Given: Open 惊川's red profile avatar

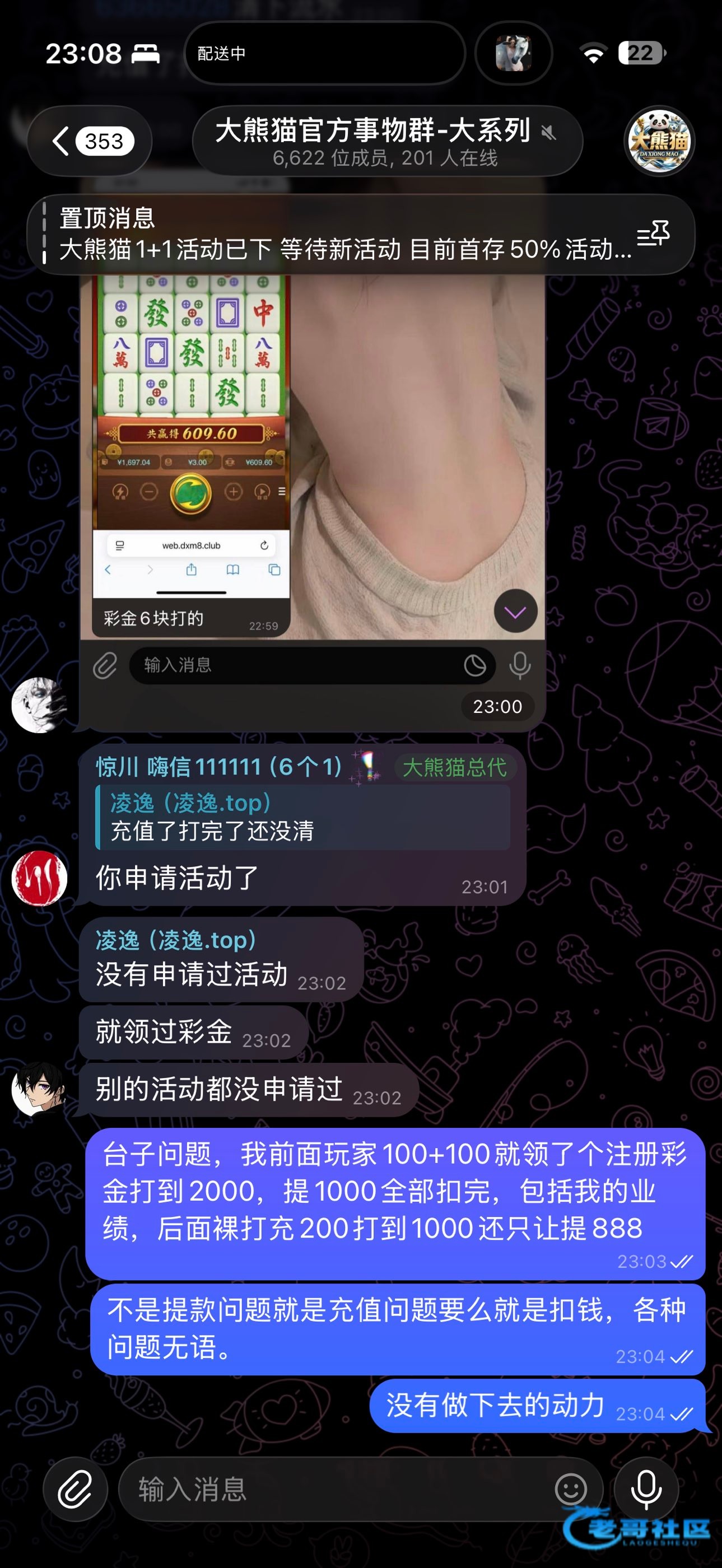Looking at the screenshot, I should (x=40, y=878).
